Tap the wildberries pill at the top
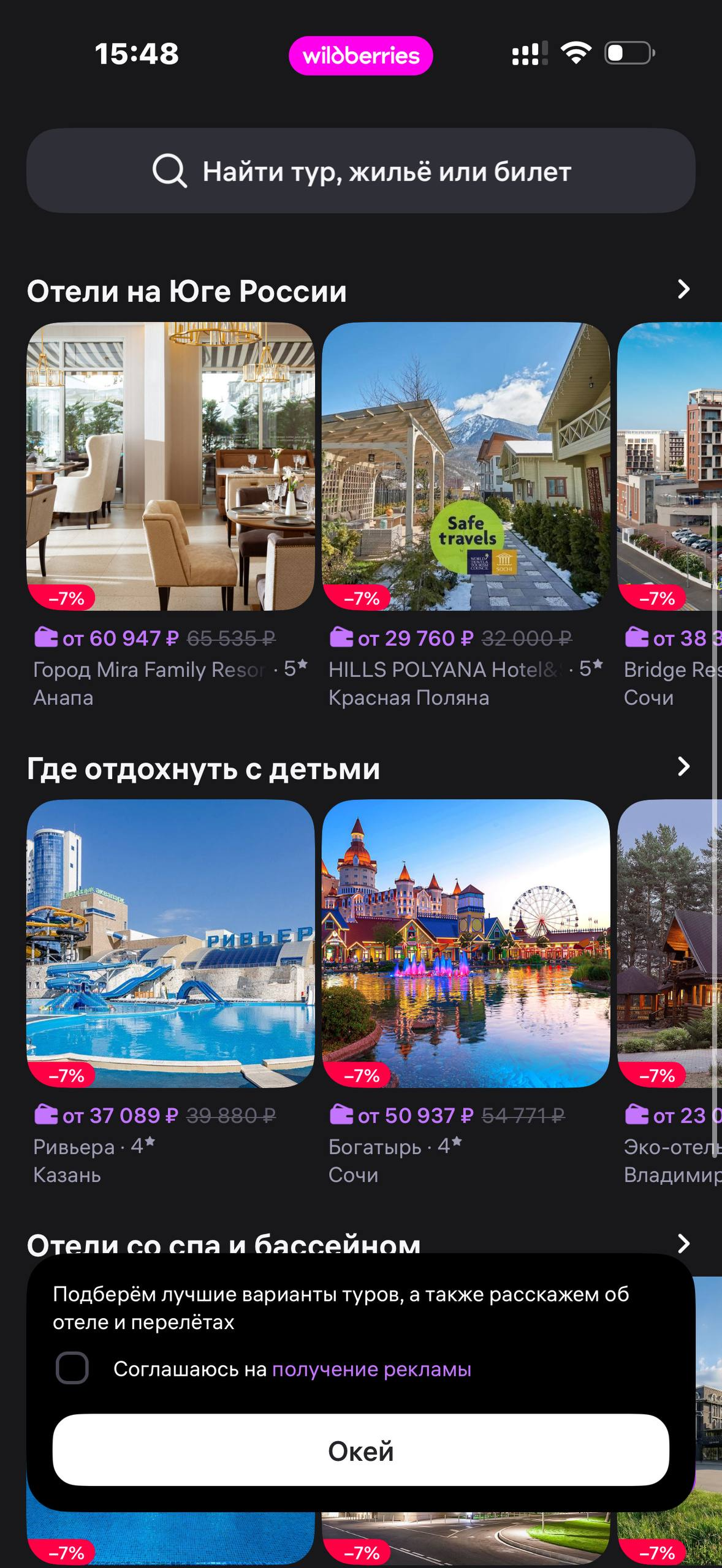Viewport: 722px width, 1568px height. pyautogui.click(x=360, y=56)
